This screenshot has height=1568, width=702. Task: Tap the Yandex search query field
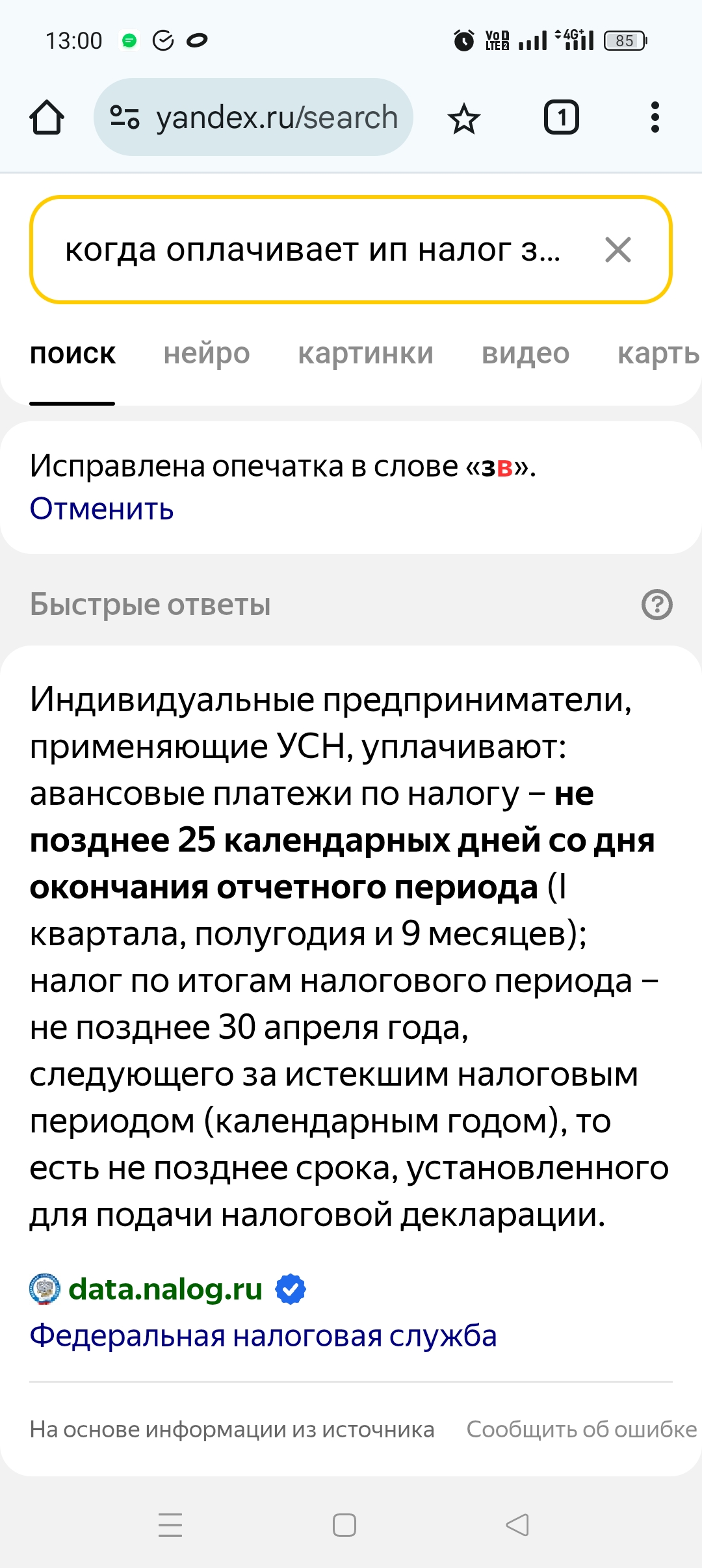(x=312, y=250)
